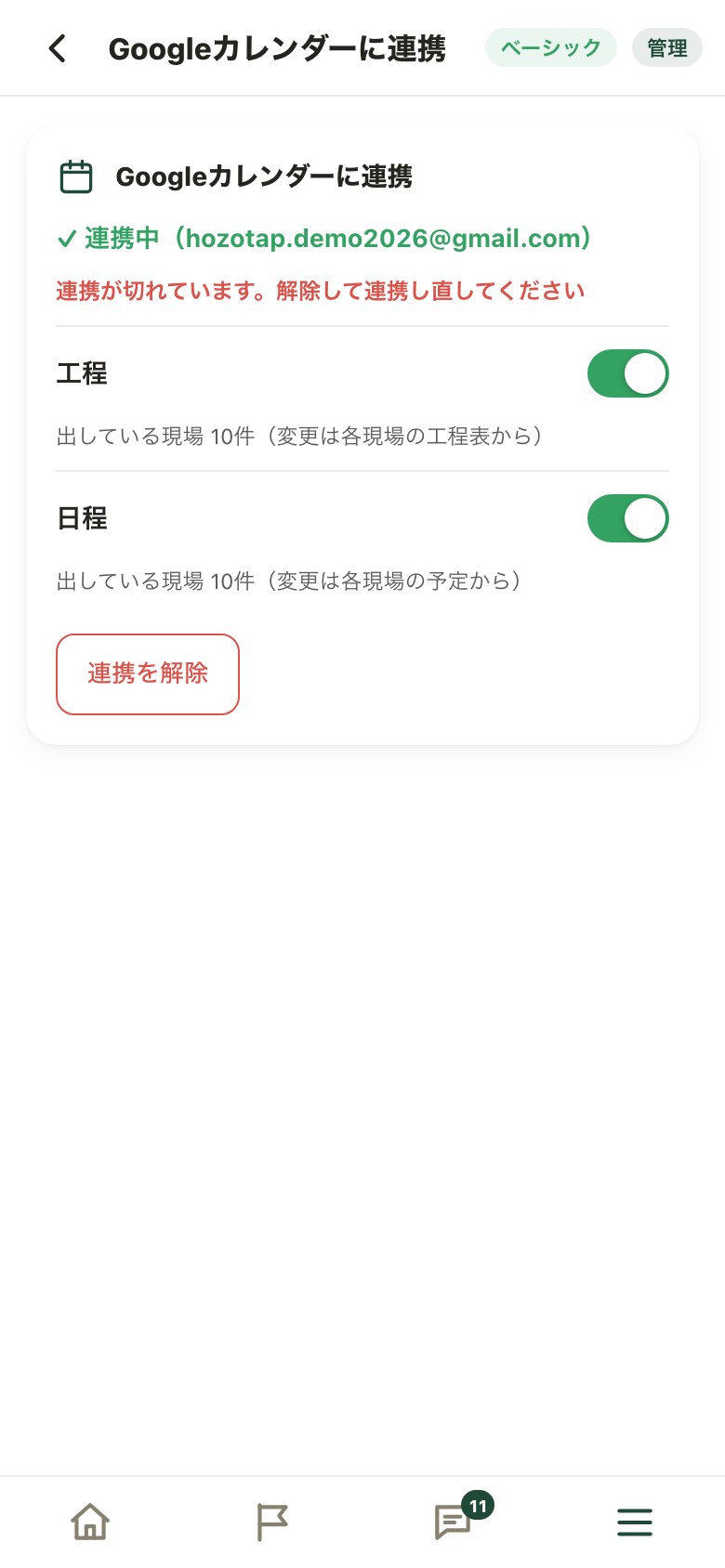Tap the 管理 chip
Image resolution: width=725 pixels, height=1568 pixels.
click(667, 47)
